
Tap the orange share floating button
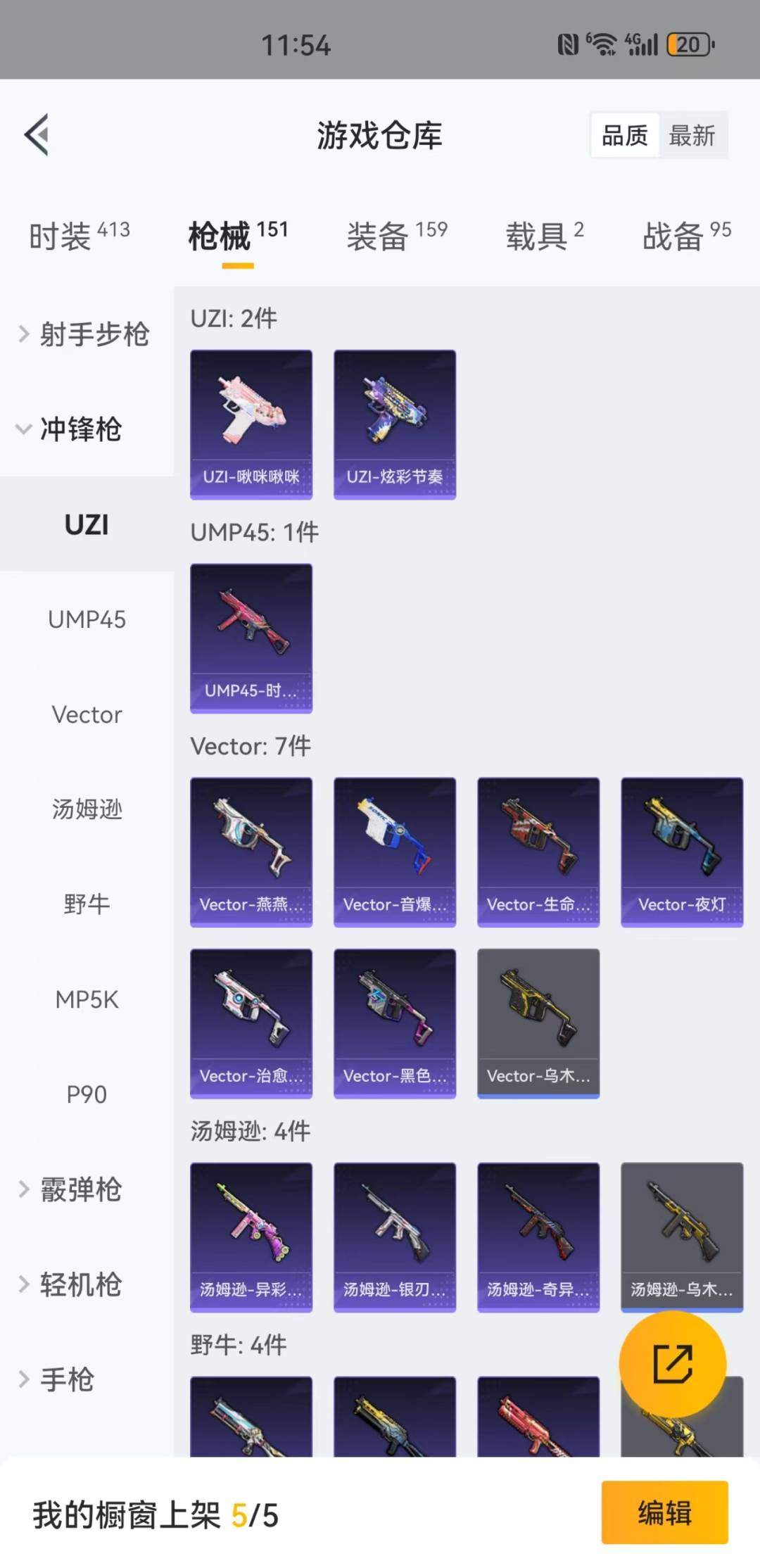click(x=672, y=1363)
